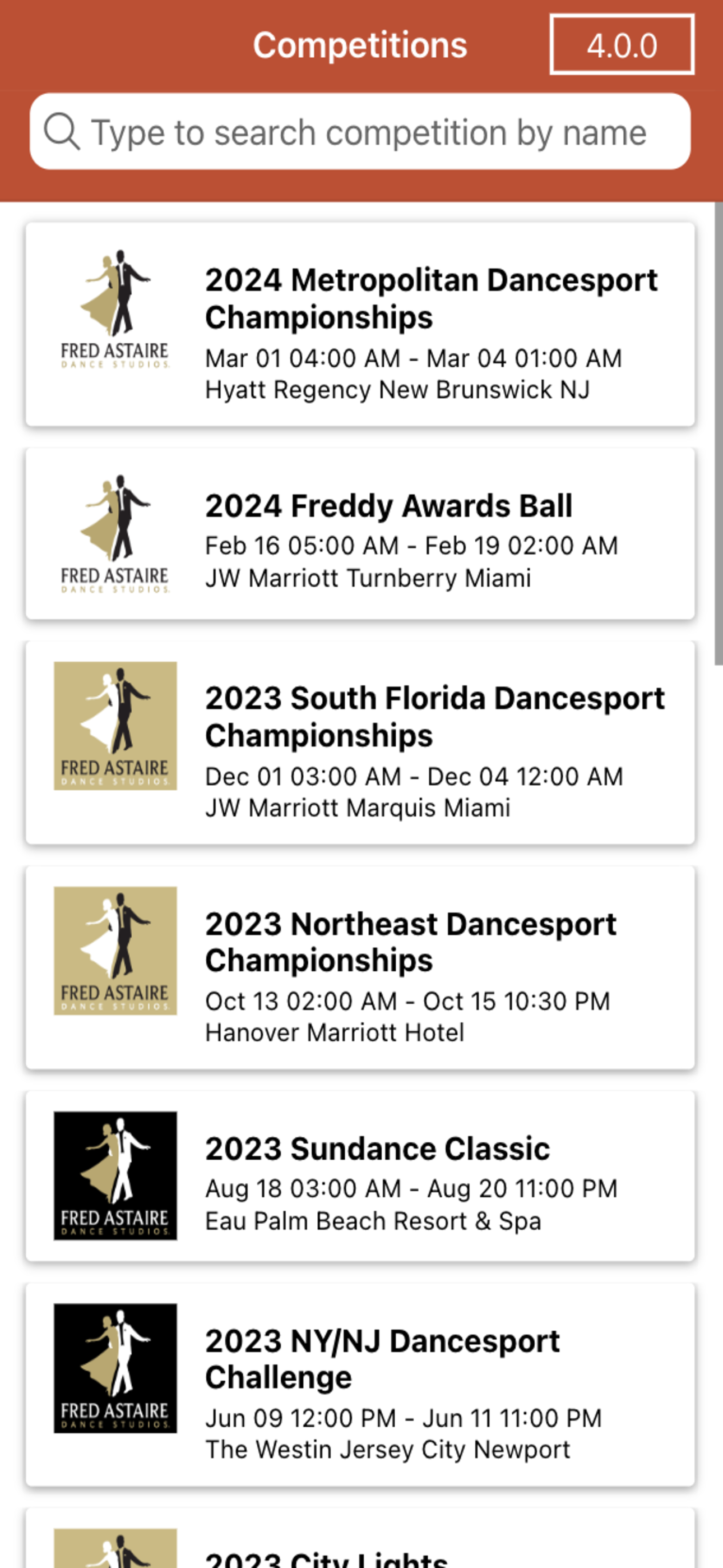View 2023 Northeast Dancesport Championships
Viewport: 723px width, 1568px height.
click(x=360, y=968)
